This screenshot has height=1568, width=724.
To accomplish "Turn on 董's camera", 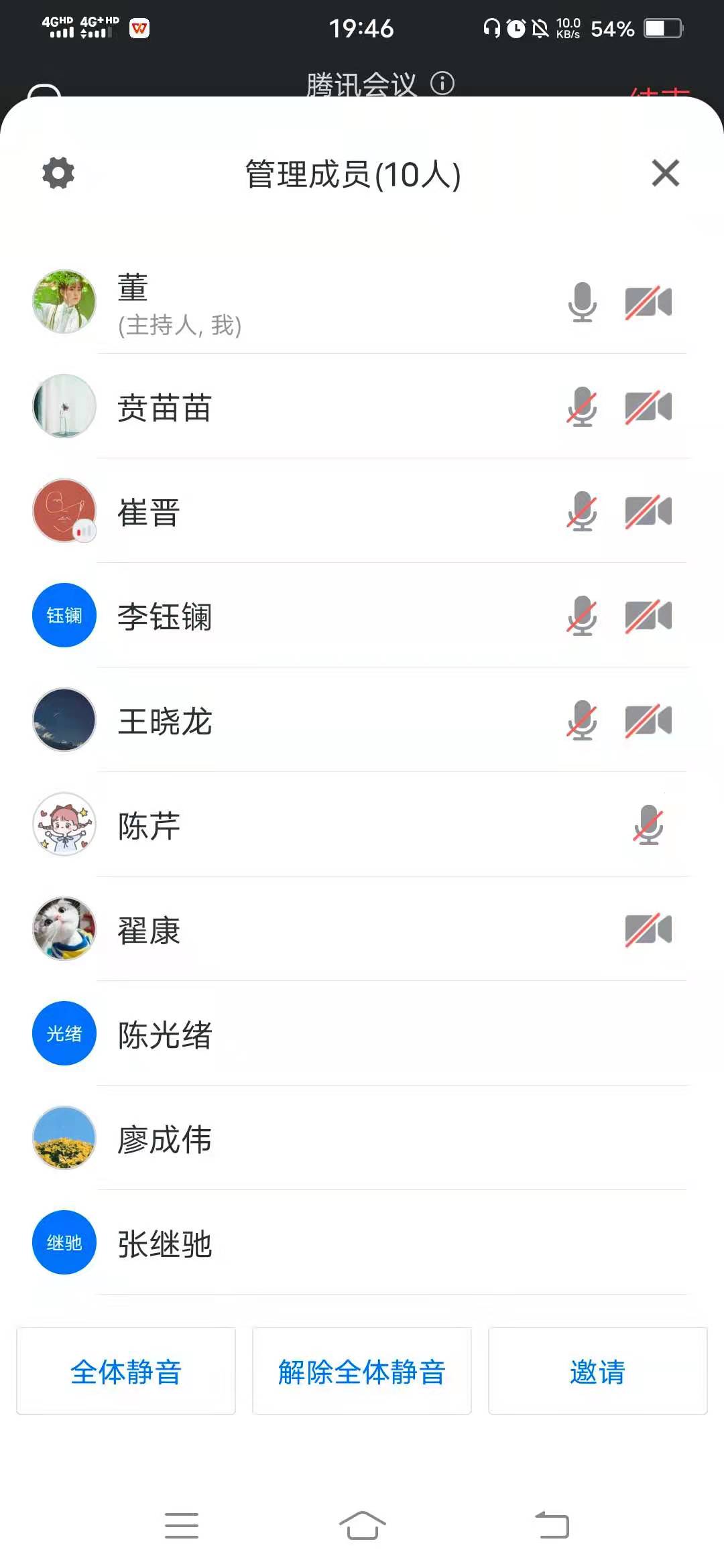I will pos(648,302).
